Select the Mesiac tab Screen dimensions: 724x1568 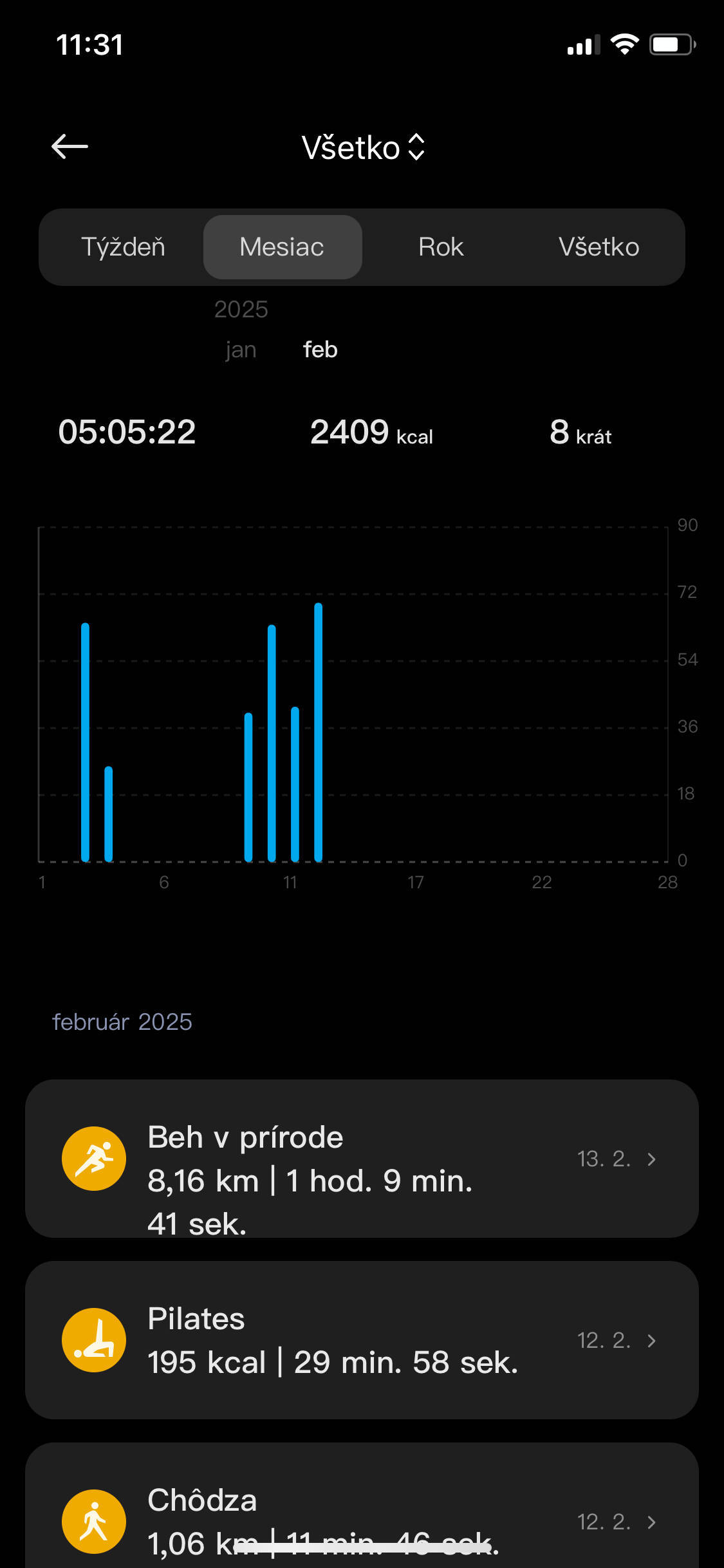point(282,247)
